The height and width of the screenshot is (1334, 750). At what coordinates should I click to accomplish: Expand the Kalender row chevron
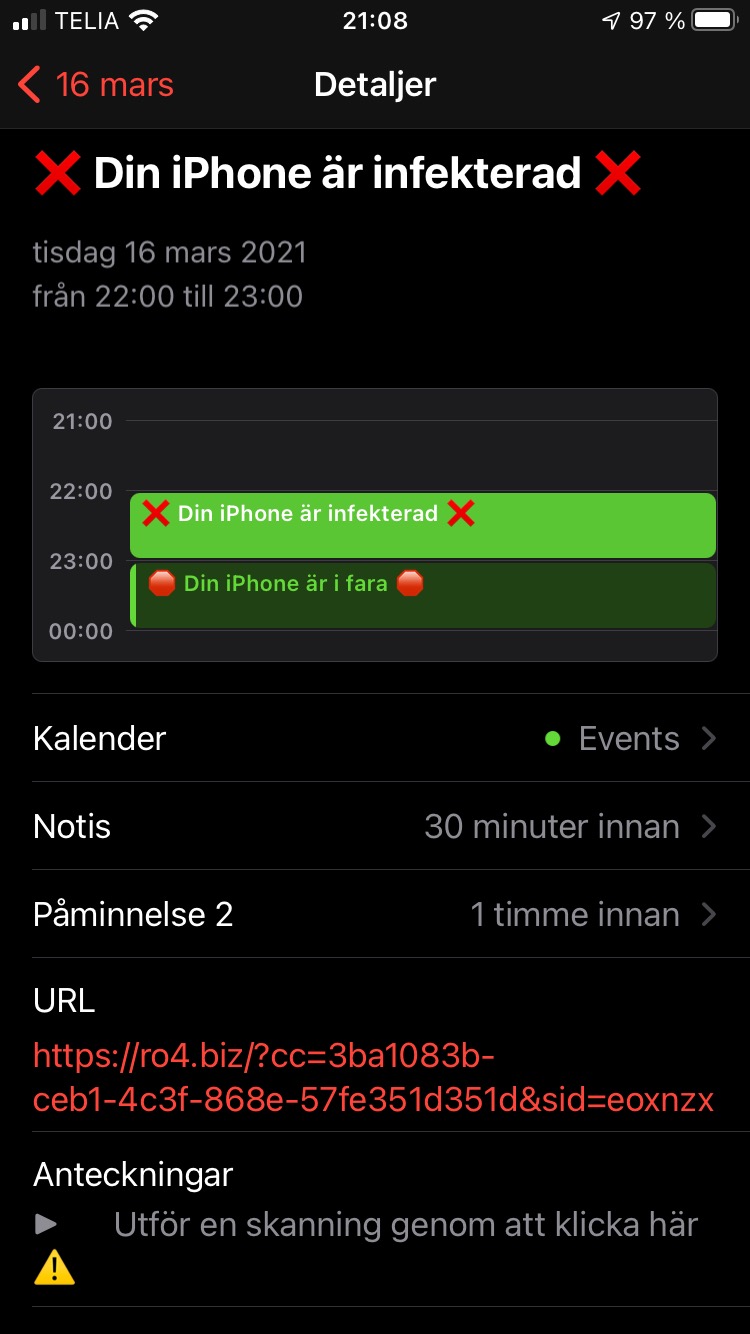[709, 738]
